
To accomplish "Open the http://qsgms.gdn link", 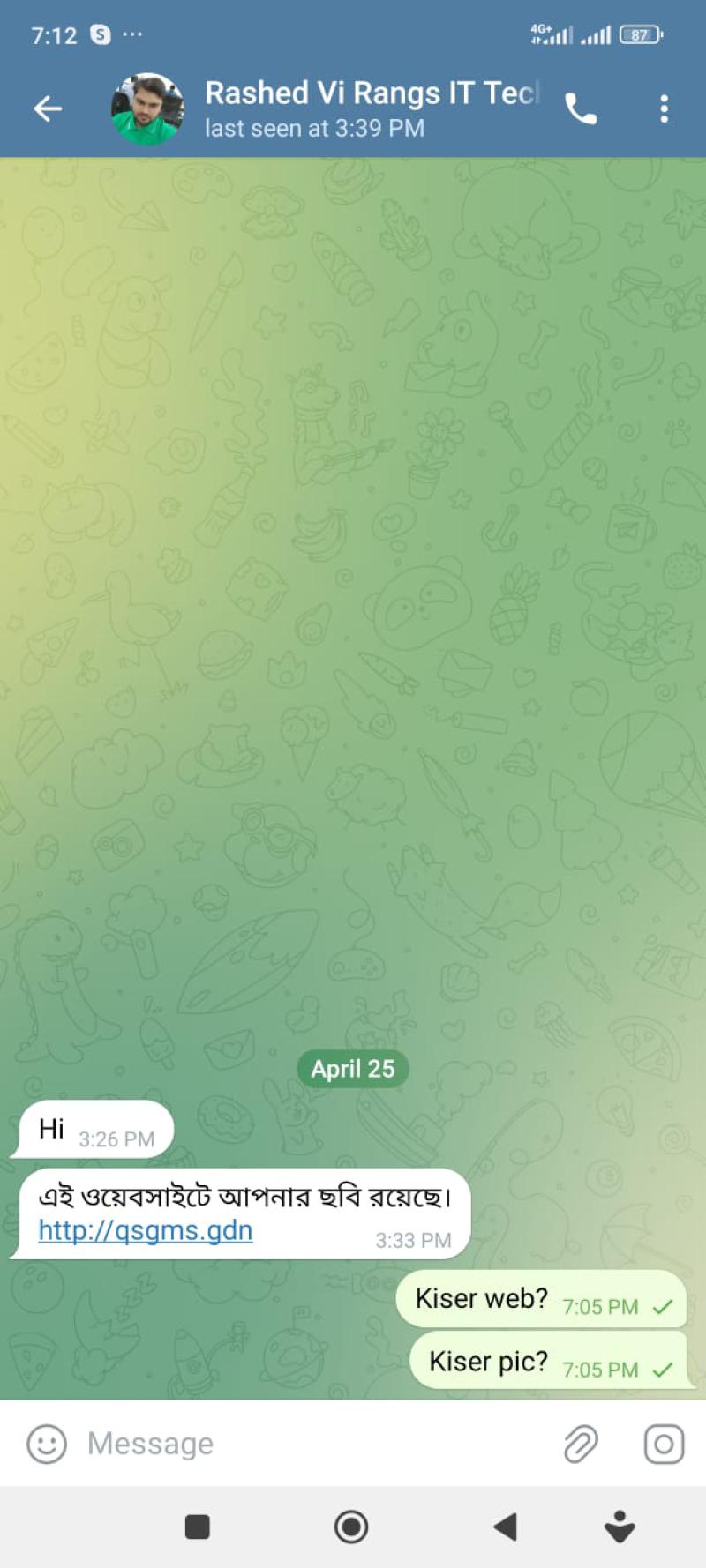I will [x=146, y=1230].
